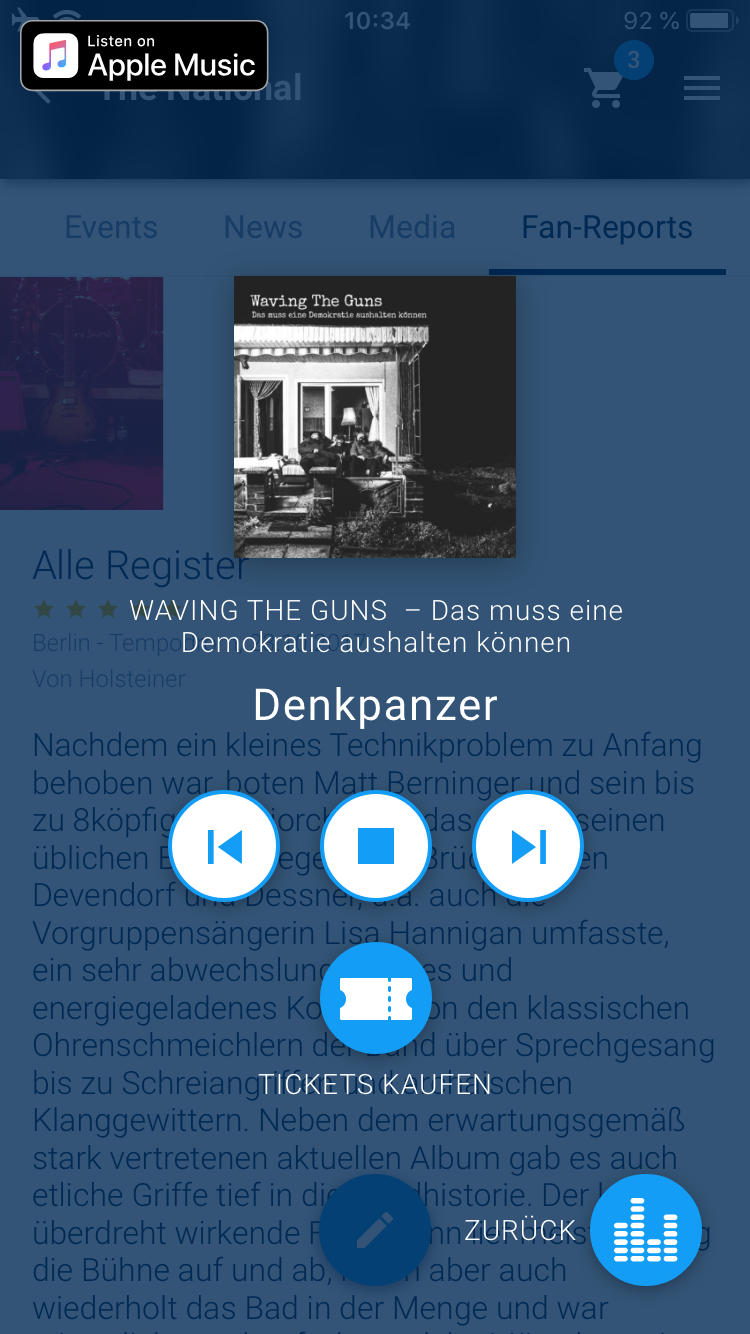750x1334 pixels.
Task: Close the player with the Zurück button
Action: [645, 1230]
